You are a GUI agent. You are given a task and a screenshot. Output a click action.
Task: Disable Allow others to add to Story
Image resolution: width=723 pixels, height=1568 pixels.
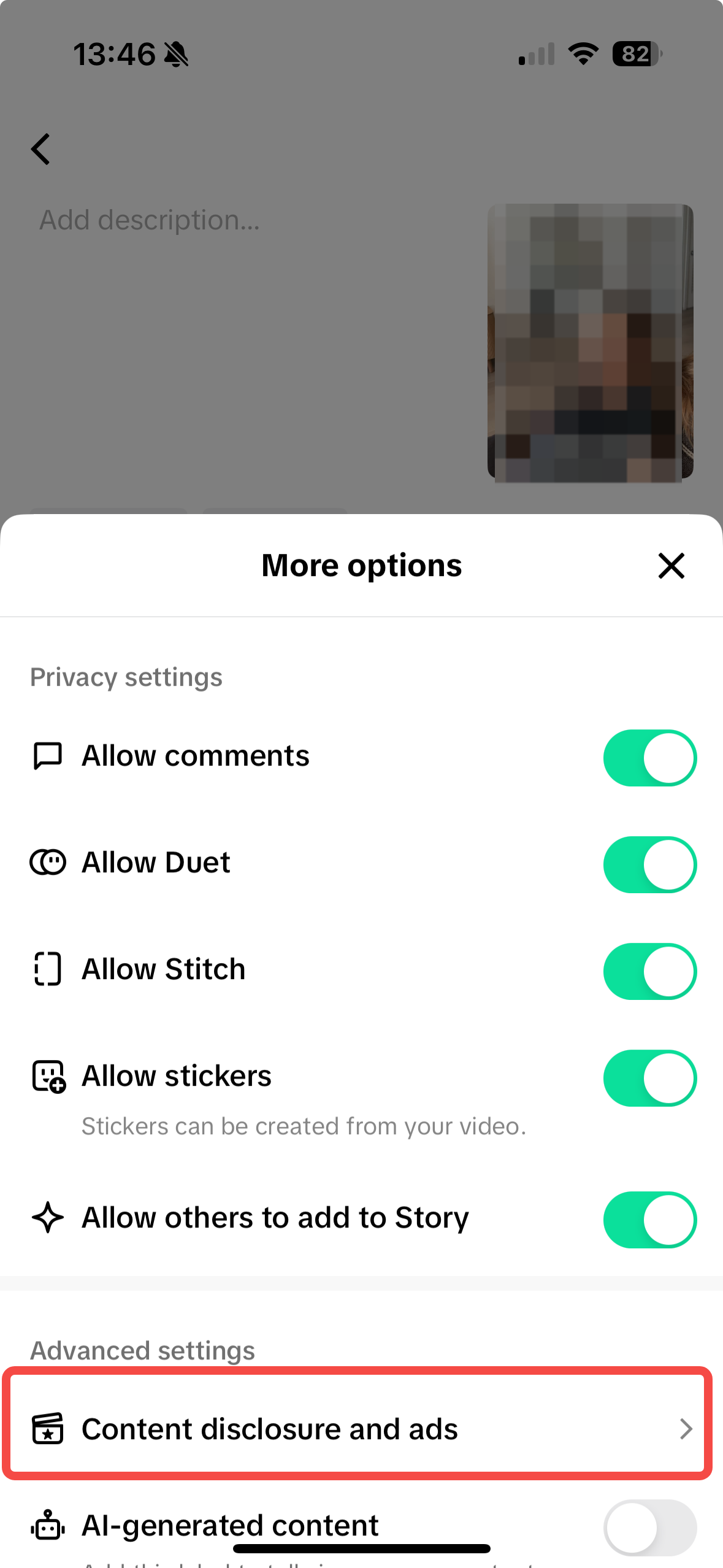click(x=649, y=1220)
